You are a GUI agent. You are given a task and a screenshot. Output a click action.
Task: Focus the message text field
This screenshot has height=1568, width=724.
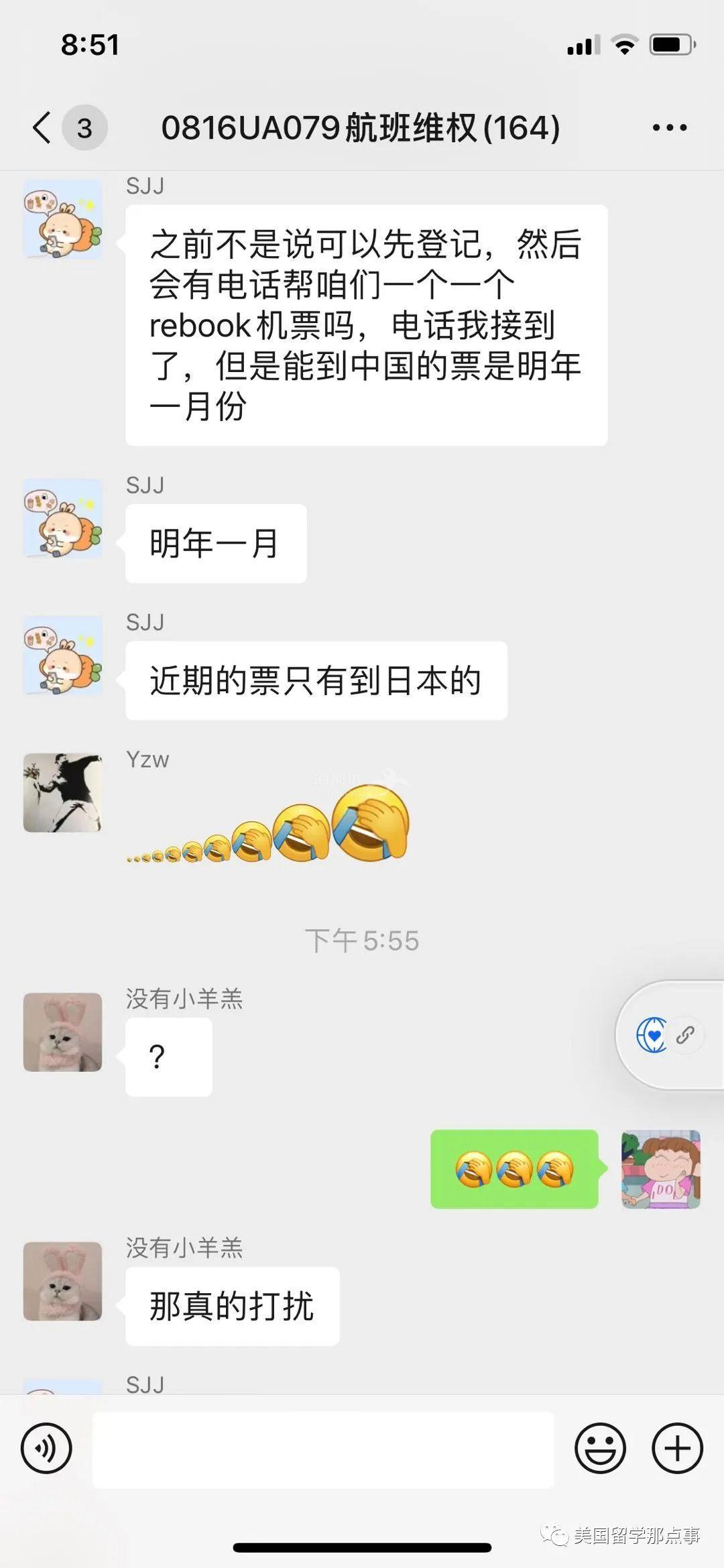pyautogui.click(x=323, y=1449)
